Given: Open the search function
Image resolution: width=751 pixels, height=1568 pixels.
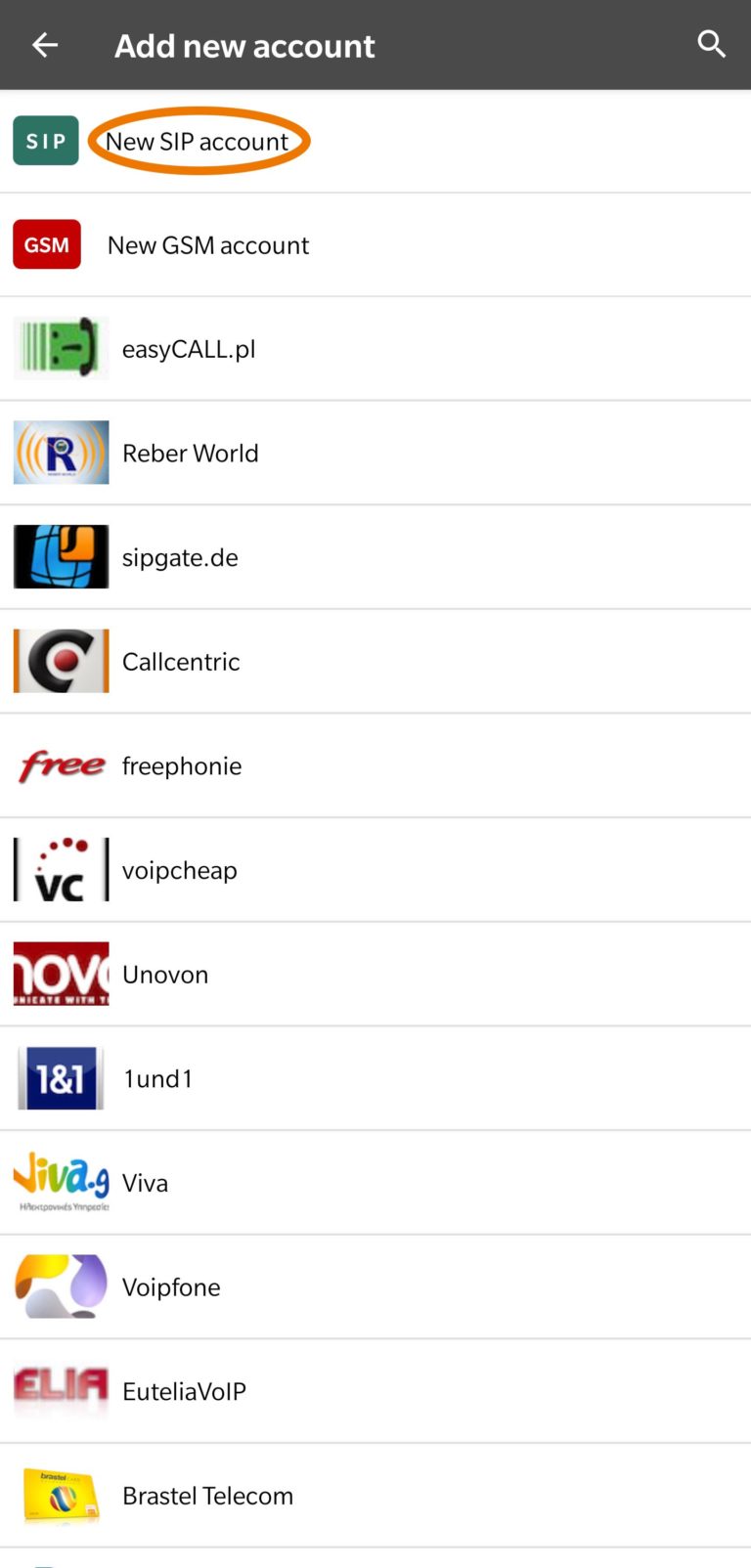Looking at the screenshot, I should pyautogui.click(x=712, y=44).
